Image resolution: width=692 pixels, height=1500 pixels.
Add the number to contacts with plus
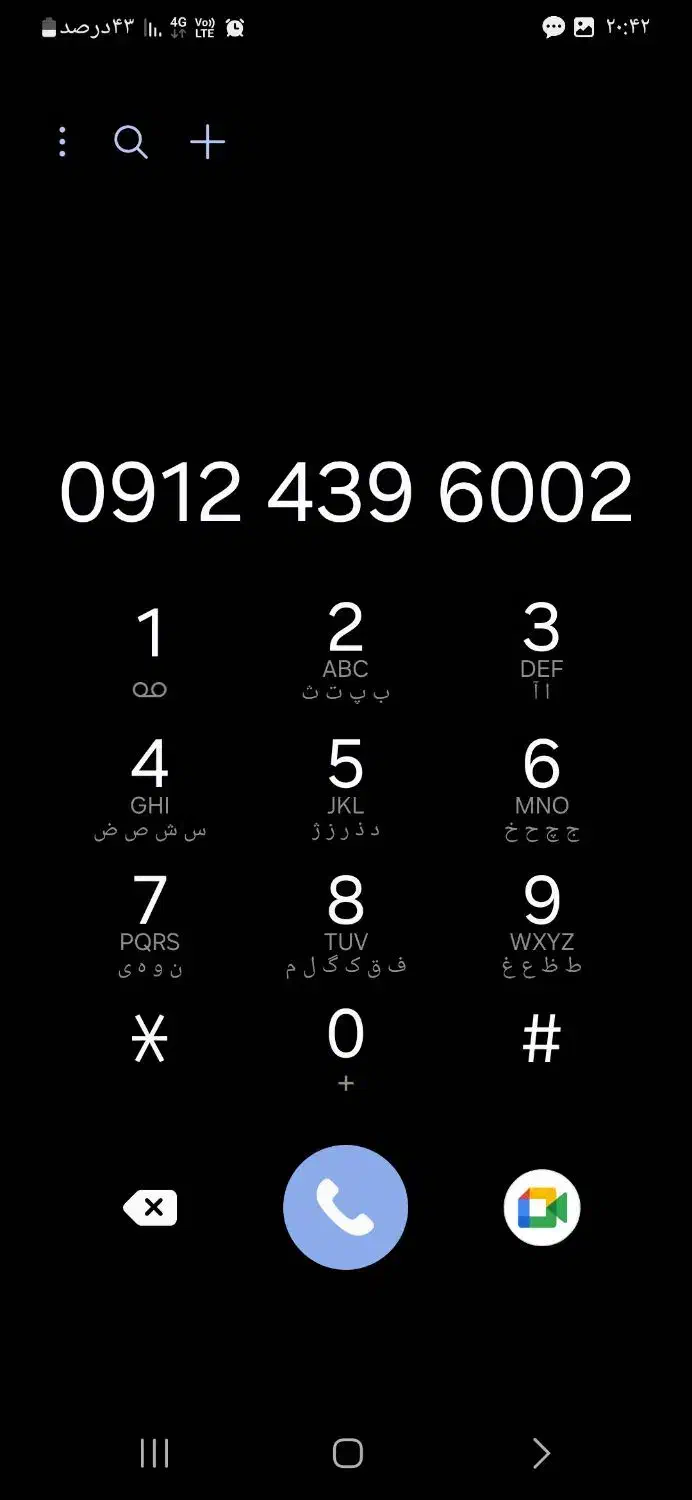[208, 143]
